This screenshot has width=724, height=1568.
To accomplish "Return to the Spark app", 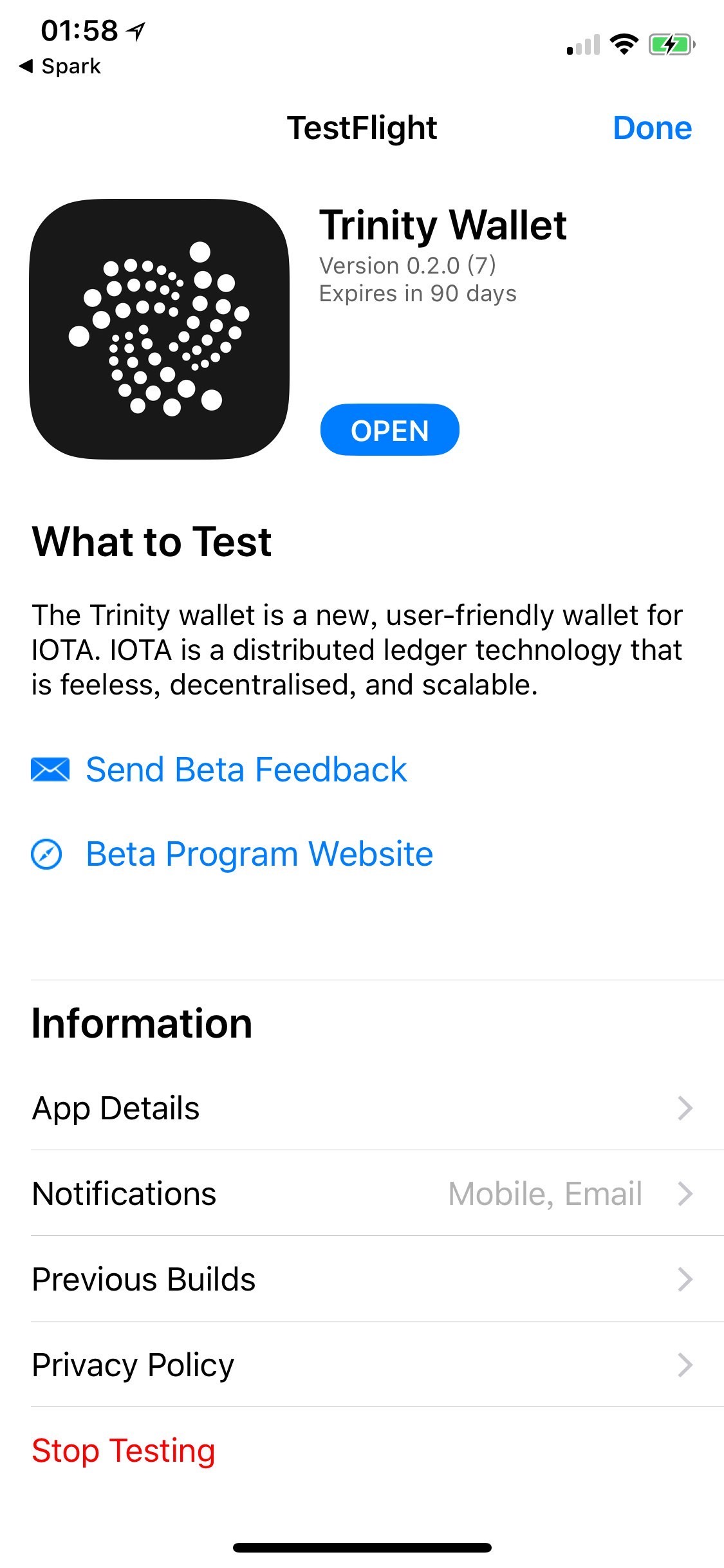I will [60, 66].
